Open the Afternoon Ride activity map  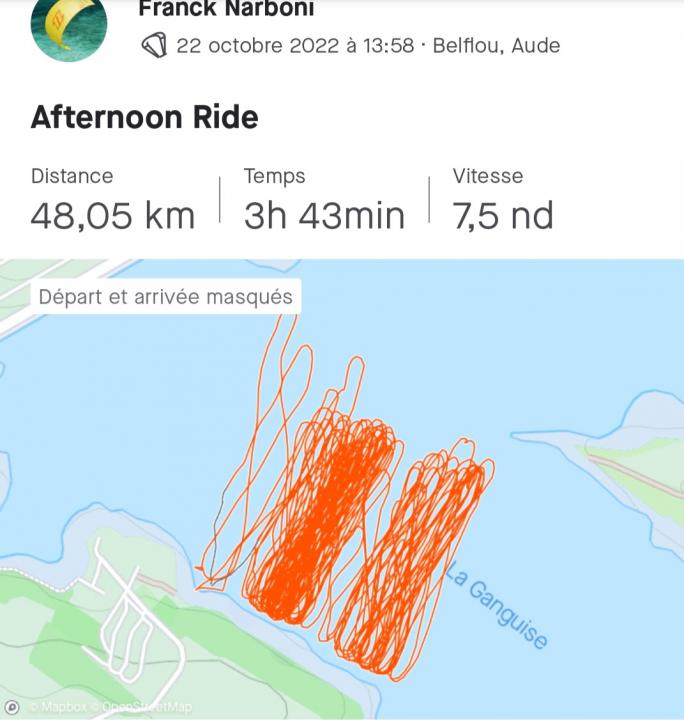coord(342,488)
